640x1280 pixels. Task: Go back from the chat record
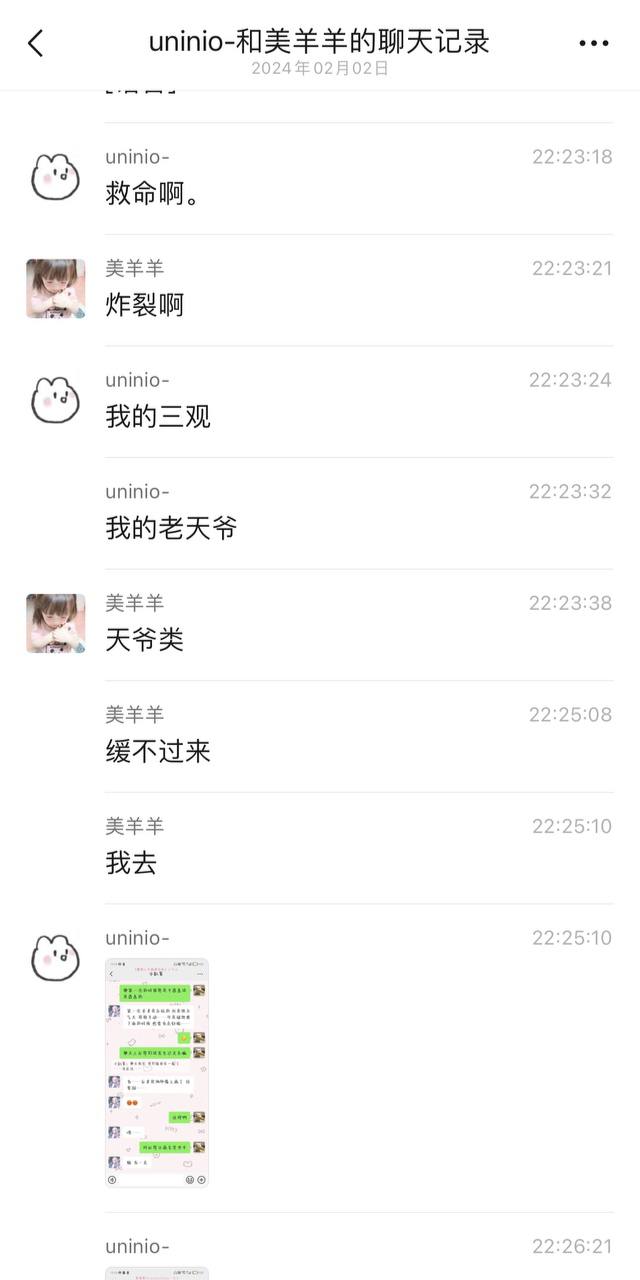pos(36,43)
